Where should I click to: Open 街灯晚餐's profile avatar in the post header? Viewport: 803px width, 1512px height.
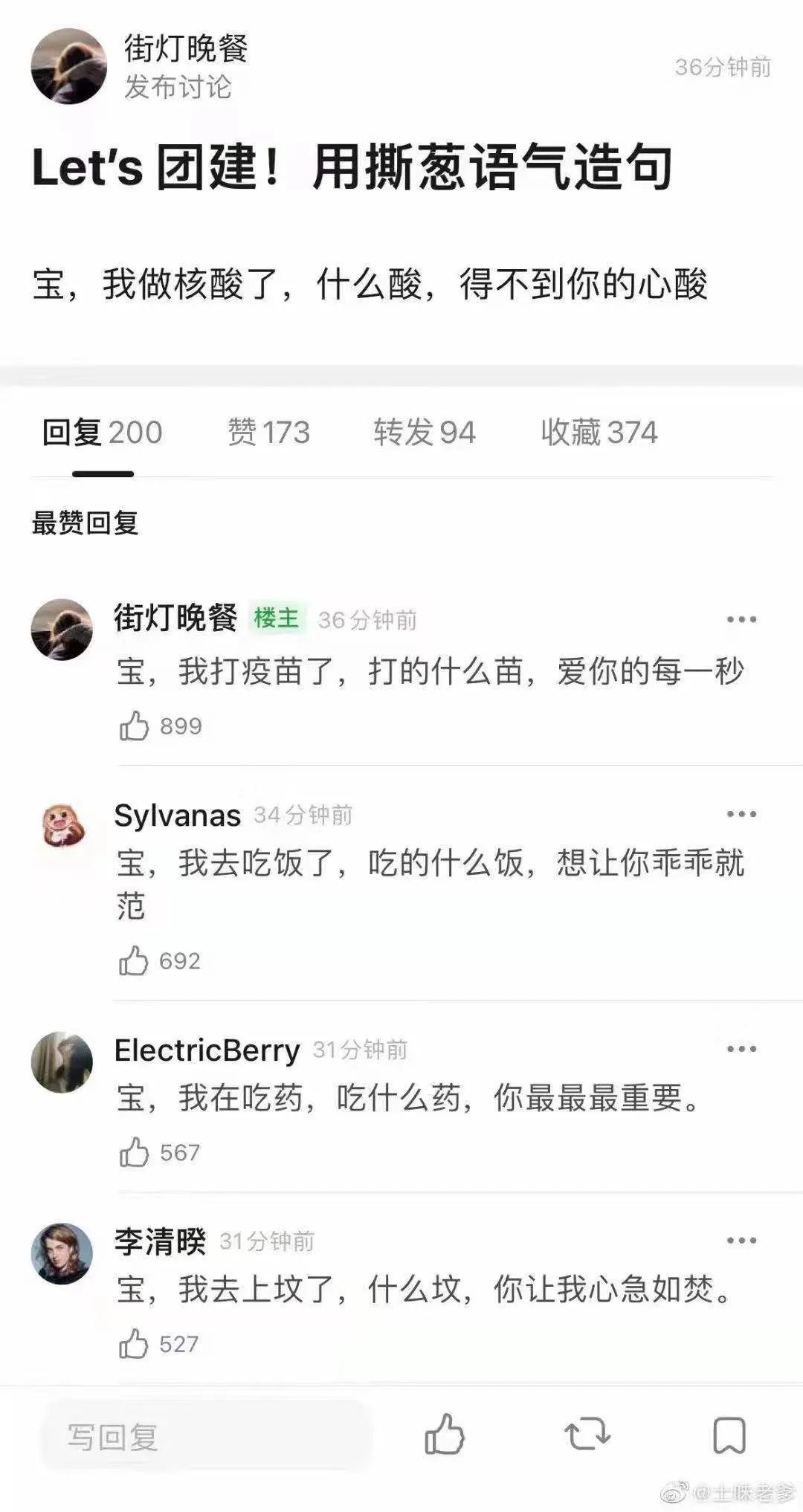68,67
